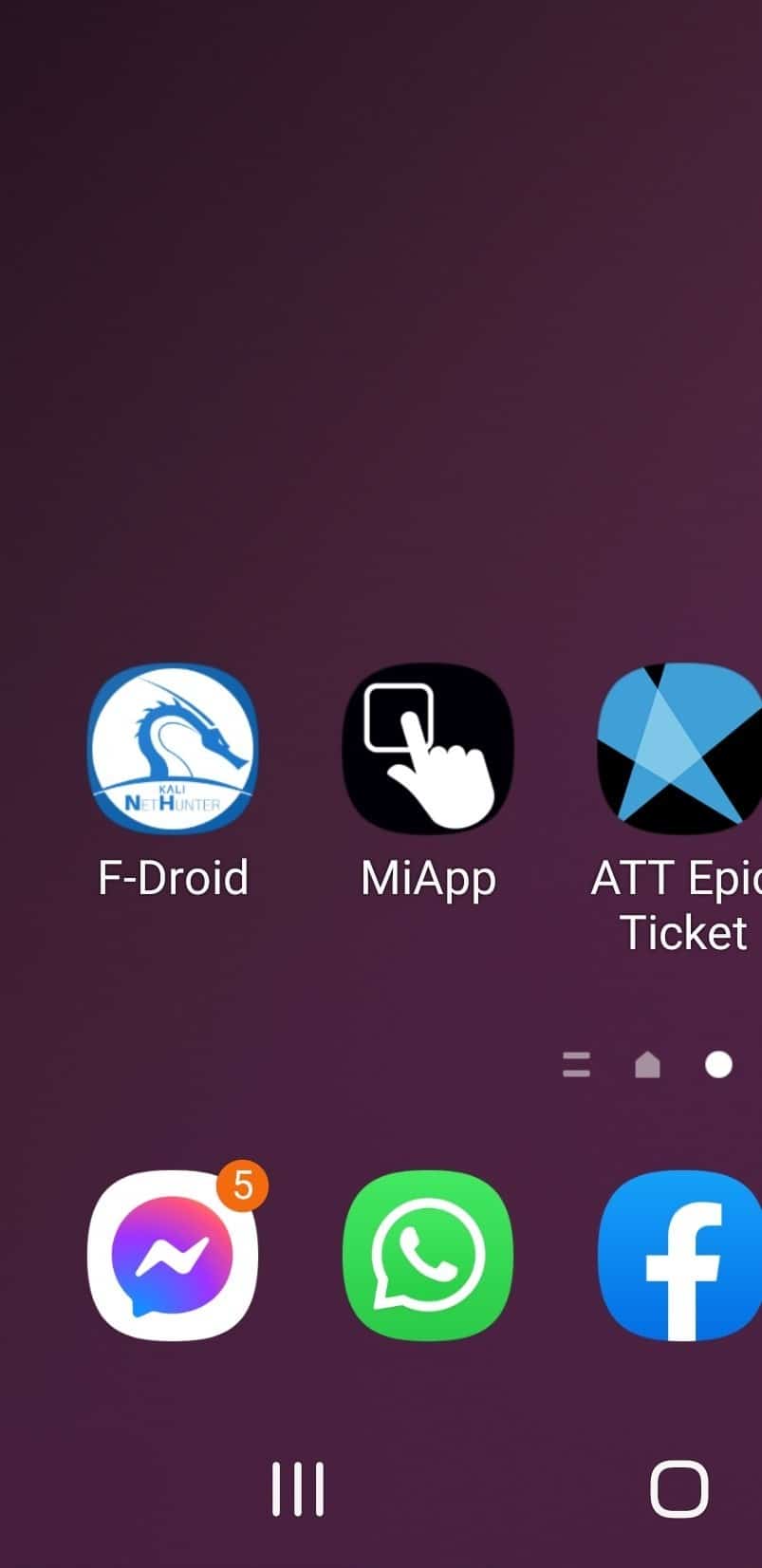The image size is (762, 1568).
Task: Tap the orange notification badge on Messenger
Action: coord(243,1185)
